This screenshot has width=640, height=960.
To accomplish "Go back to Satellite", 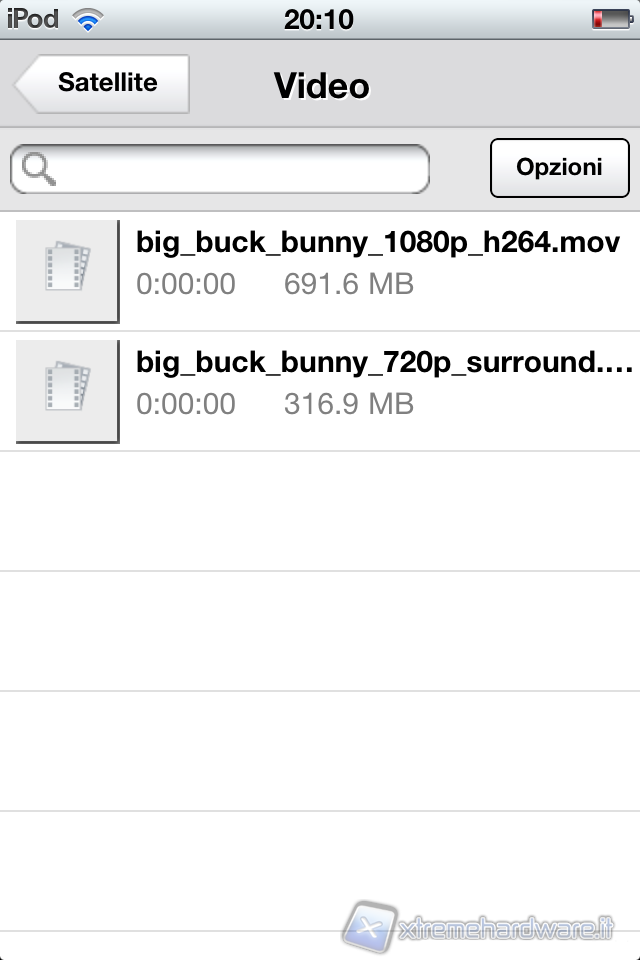I will click(x=103, y=84).
